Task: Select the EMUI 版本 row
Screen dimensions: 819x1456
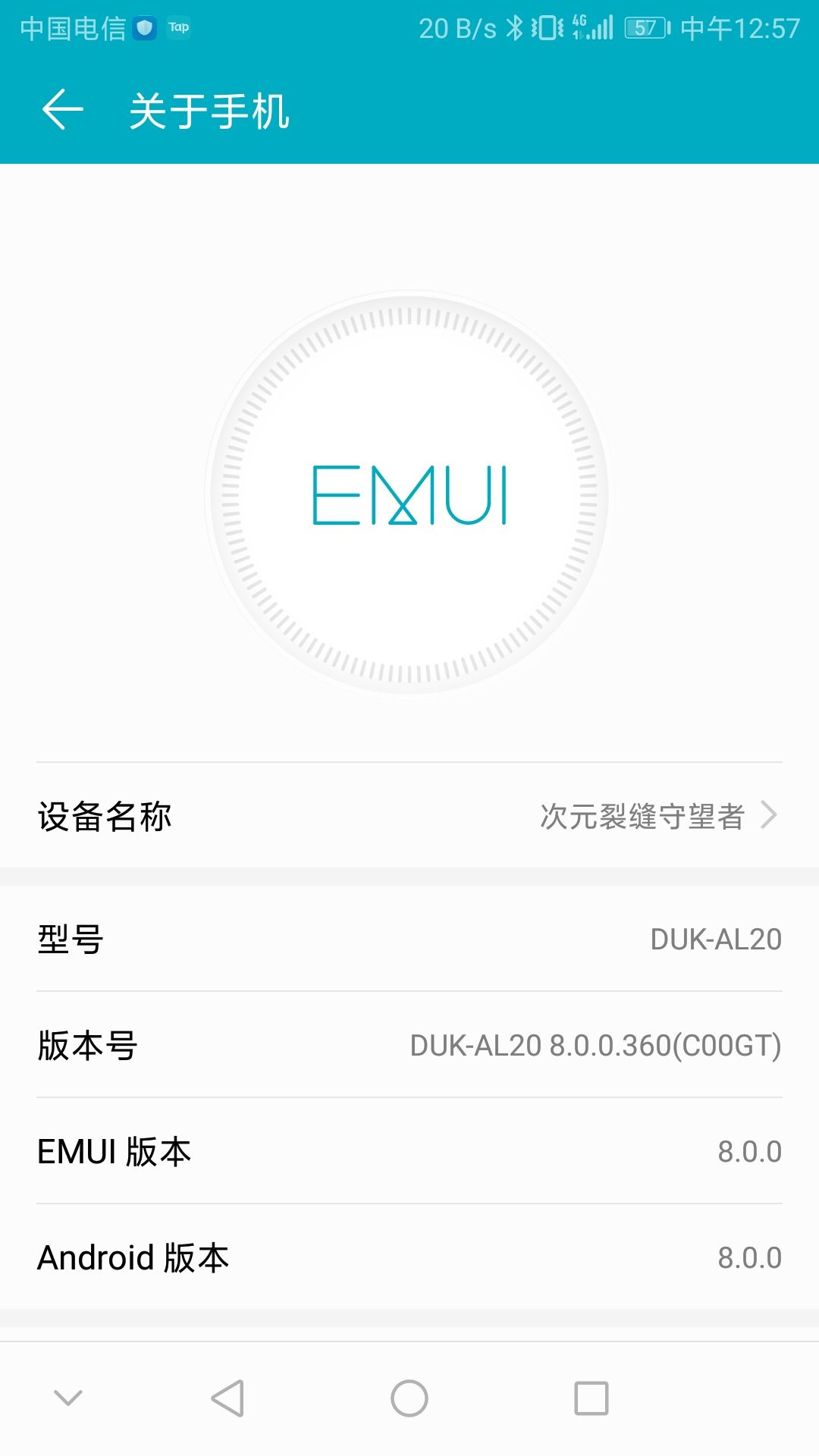Action: pos(409,1151)
